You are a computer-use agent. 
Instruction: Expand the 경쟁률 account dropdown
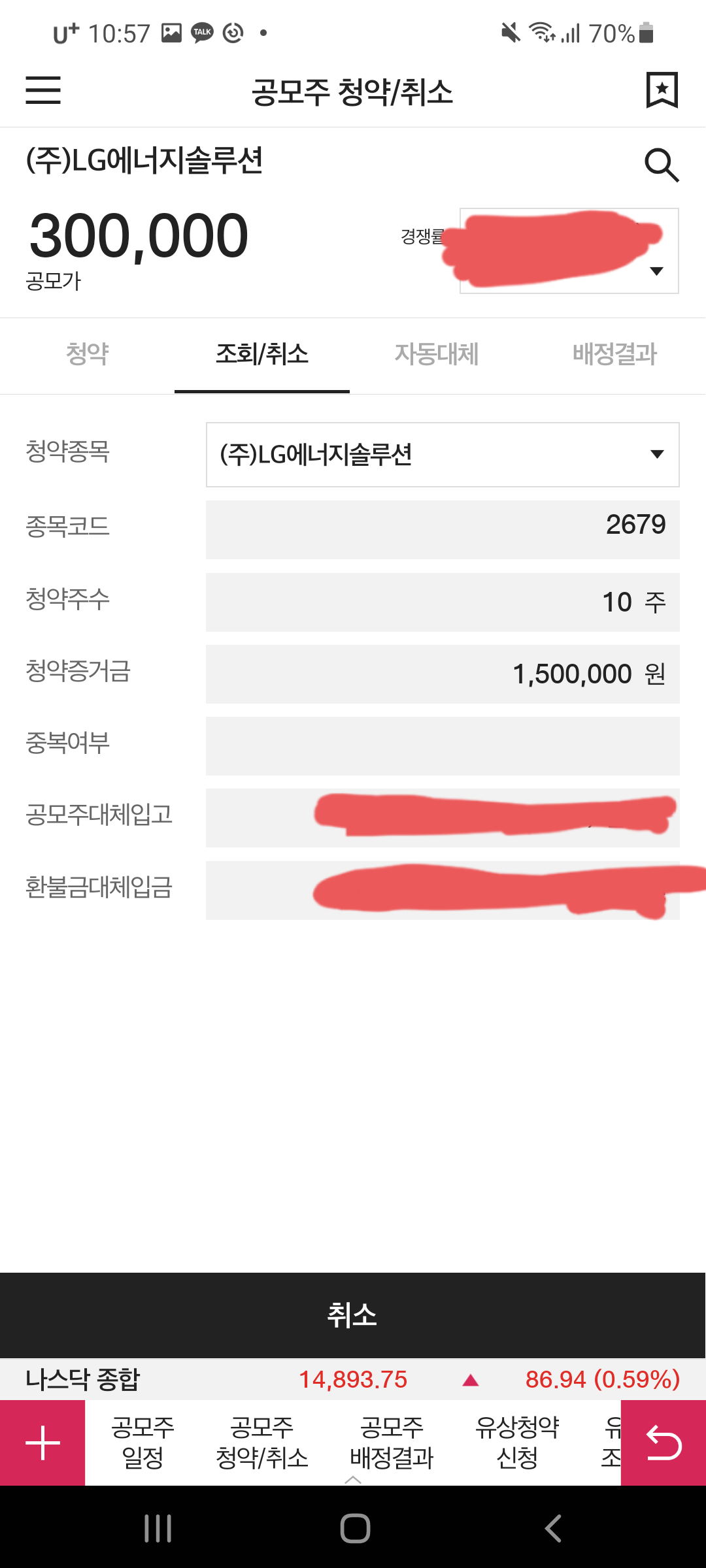tap(569, 251)
